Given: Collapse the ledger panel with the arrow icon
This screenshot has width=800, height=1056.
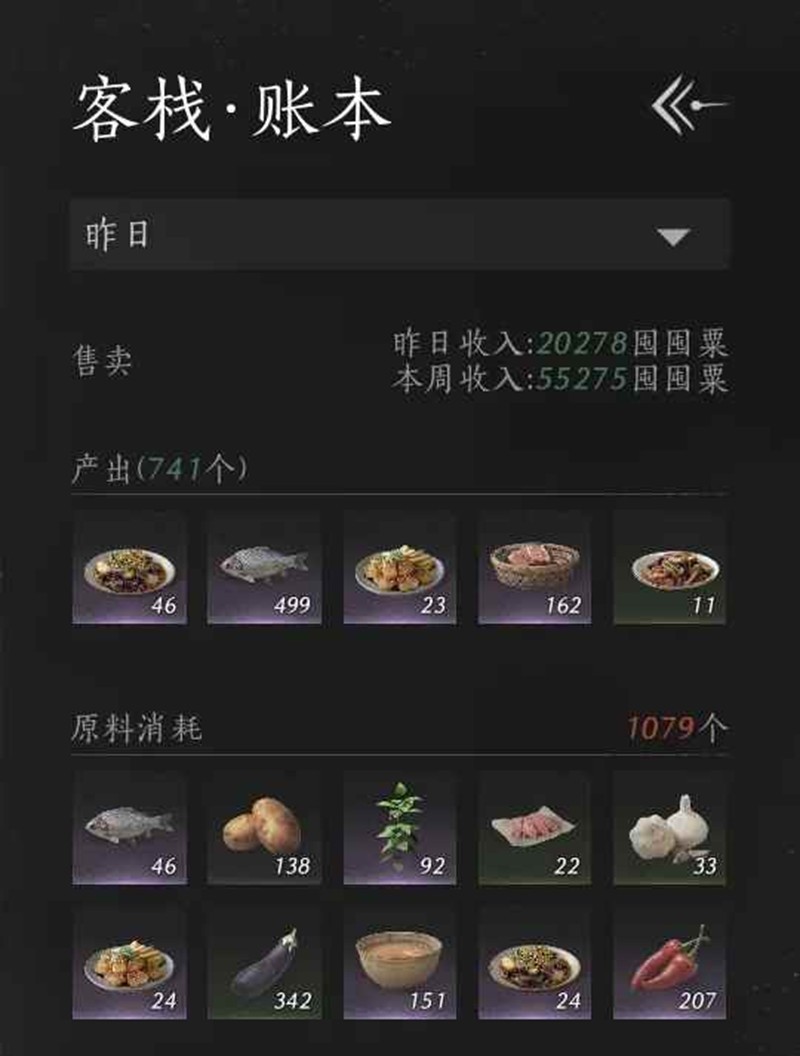Looking at the screenshot, I should point(690,104).
